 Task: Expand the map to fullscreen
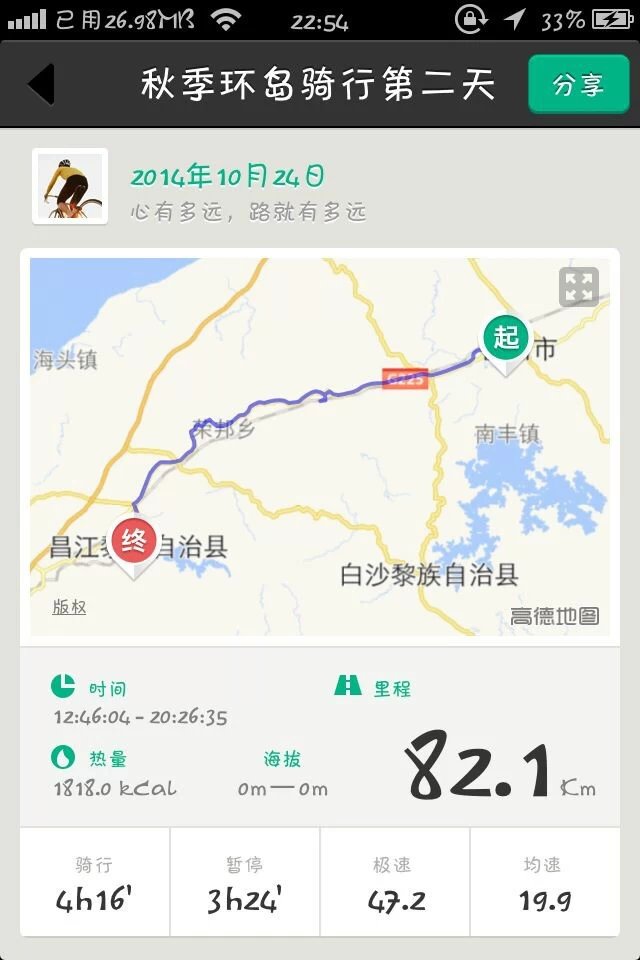(579, 286)
